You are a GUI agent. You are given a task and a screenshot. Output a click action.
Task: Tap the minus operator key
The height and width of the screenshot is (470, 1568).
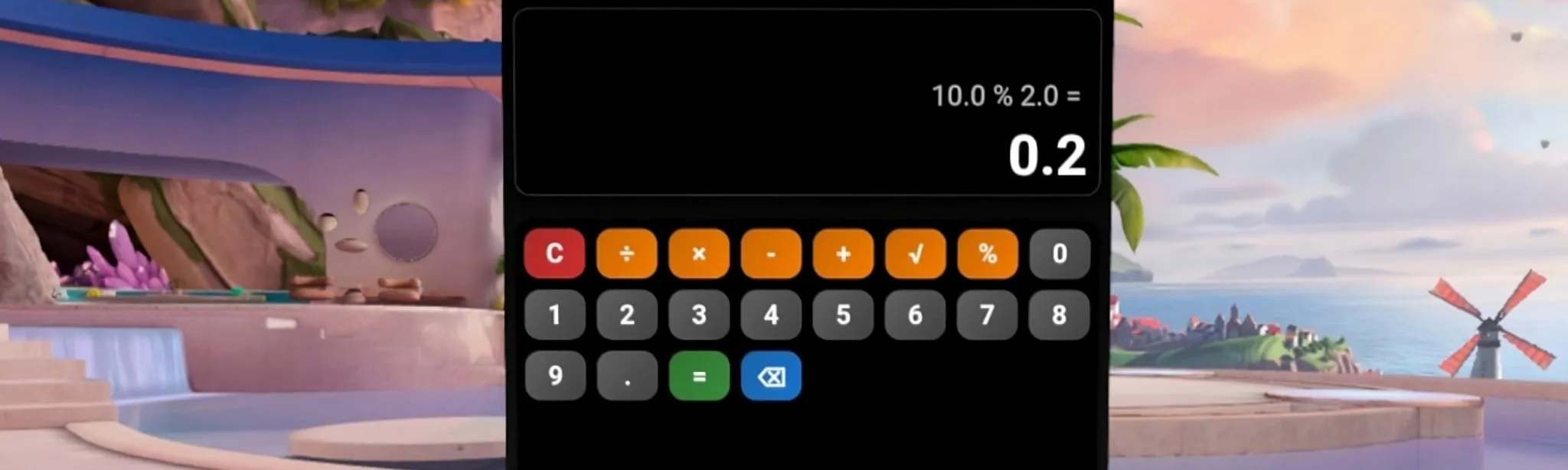tap(771, 253)
